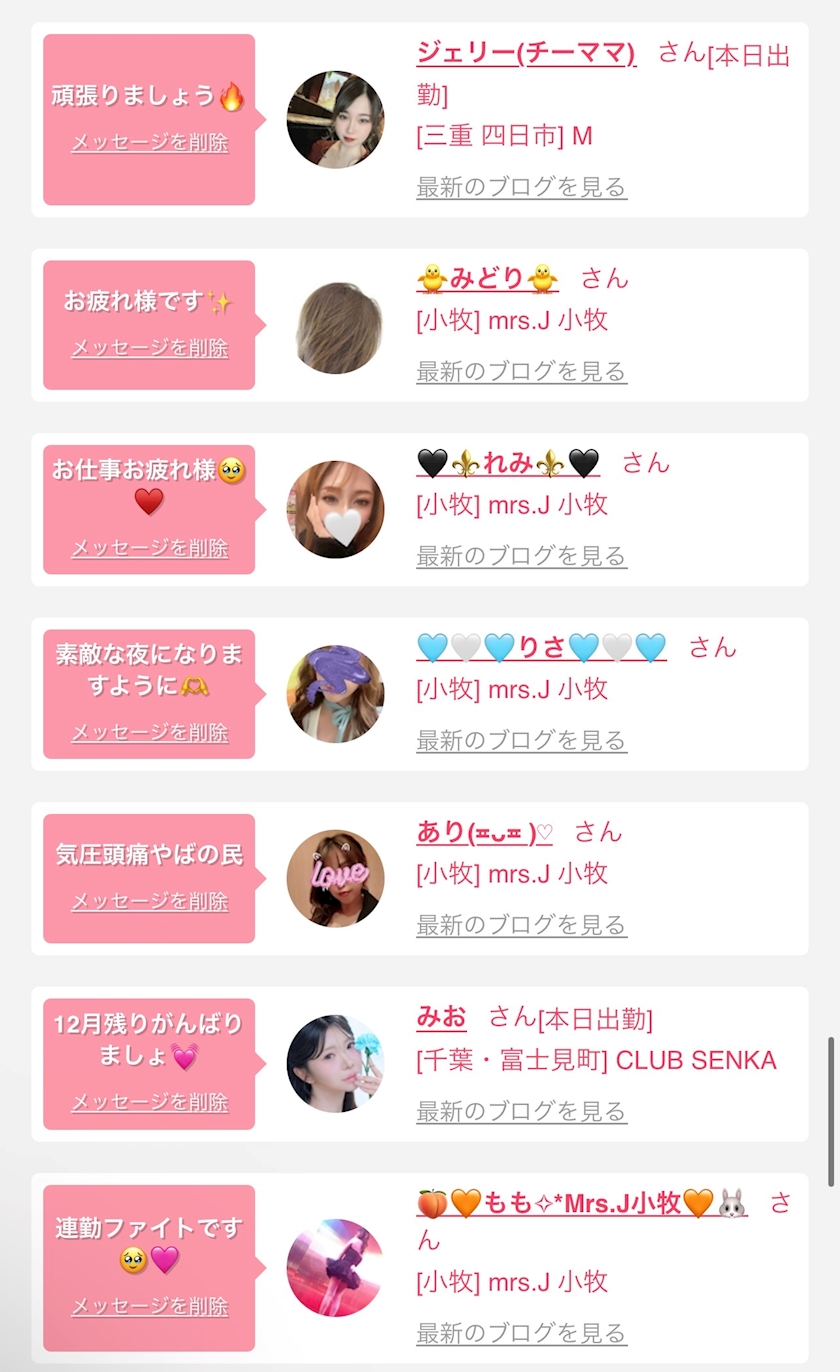View れみ's latest blog
Screen dimensions: 840x1372
click(x=521, y=556)
